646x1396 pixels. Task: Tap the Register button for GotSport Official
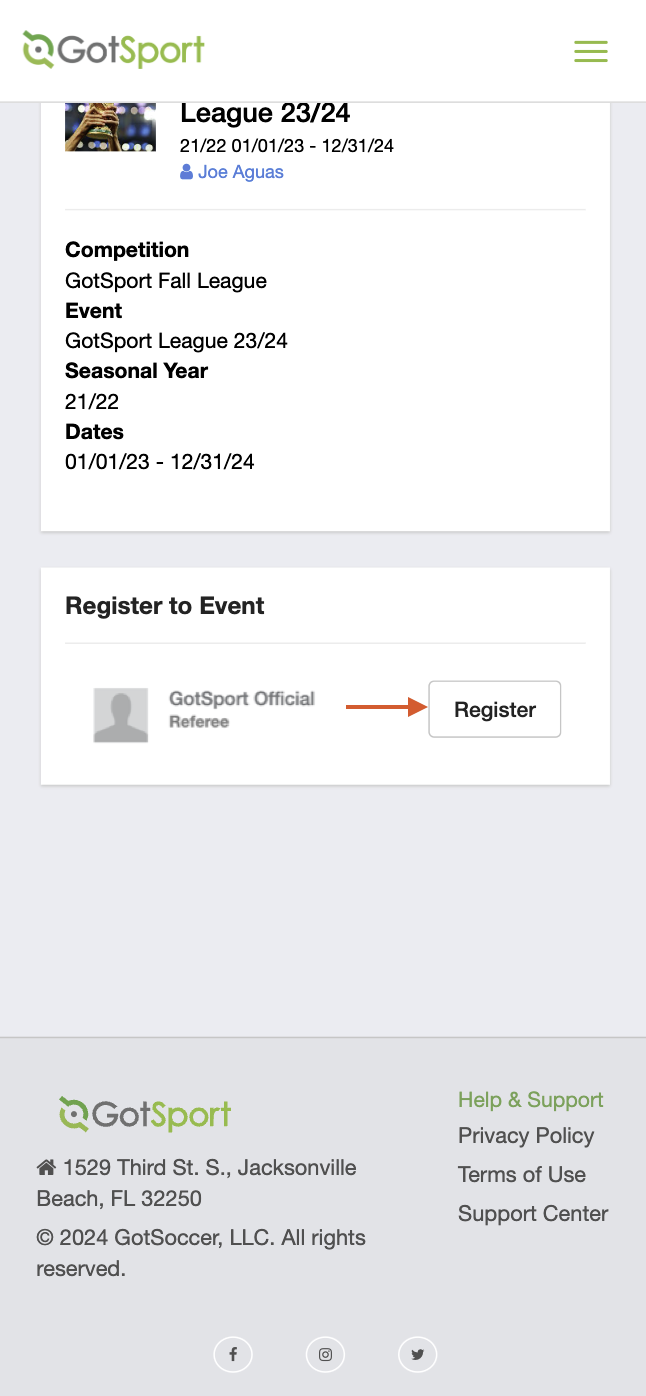[495, 709]
